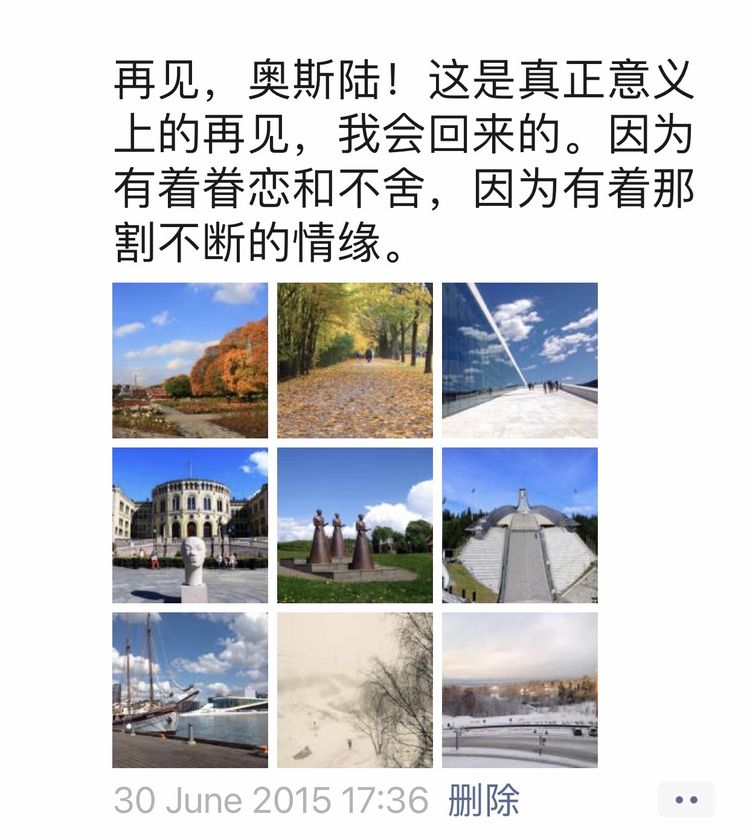Open the sailing ship harbor photo
The width and height of the screenshot is (750, 837).
[x=190, y=690]
